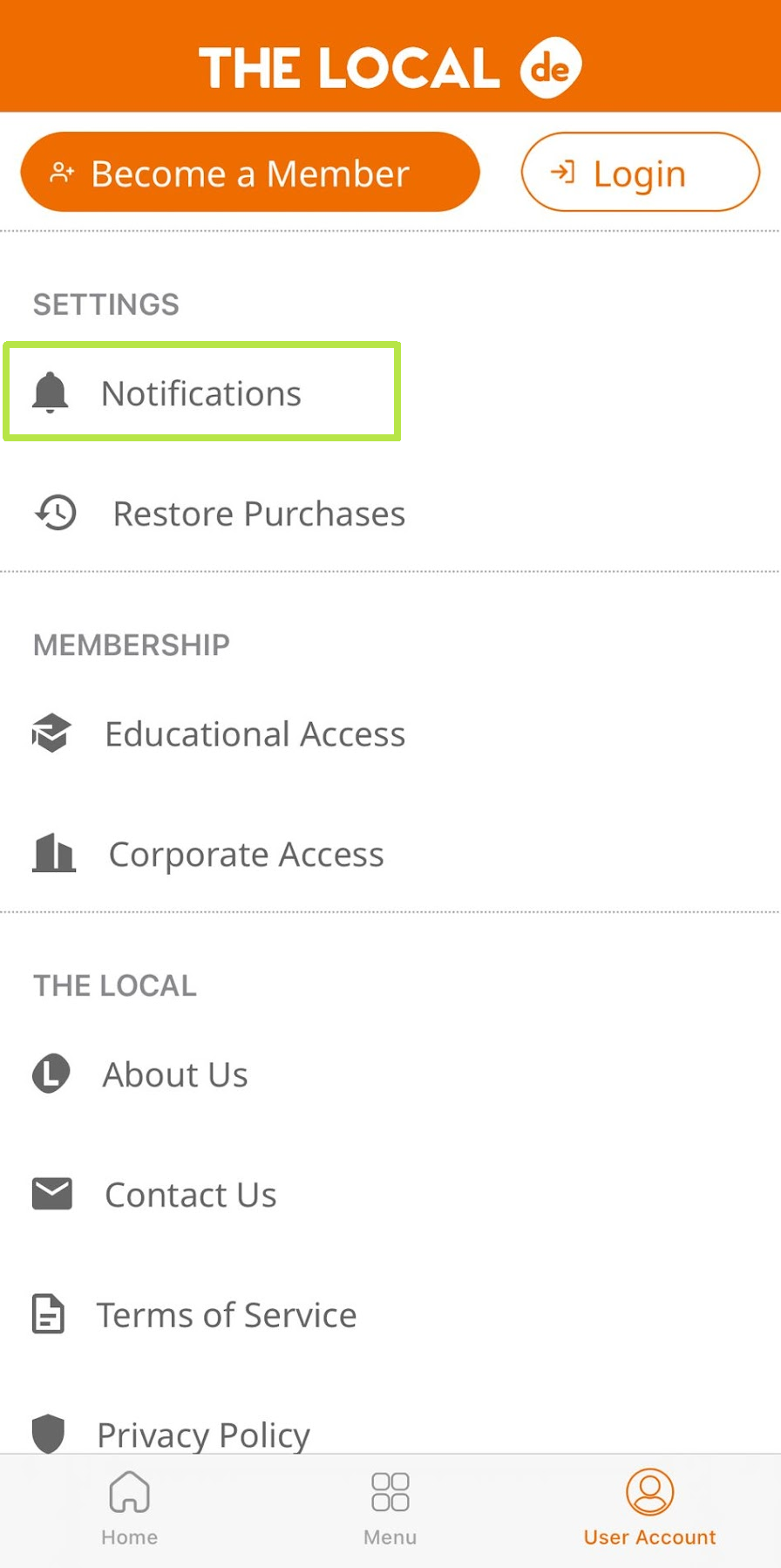Click the Login button
The width and height of the screenshot is (781, 1568).
[x=640, y=172]
